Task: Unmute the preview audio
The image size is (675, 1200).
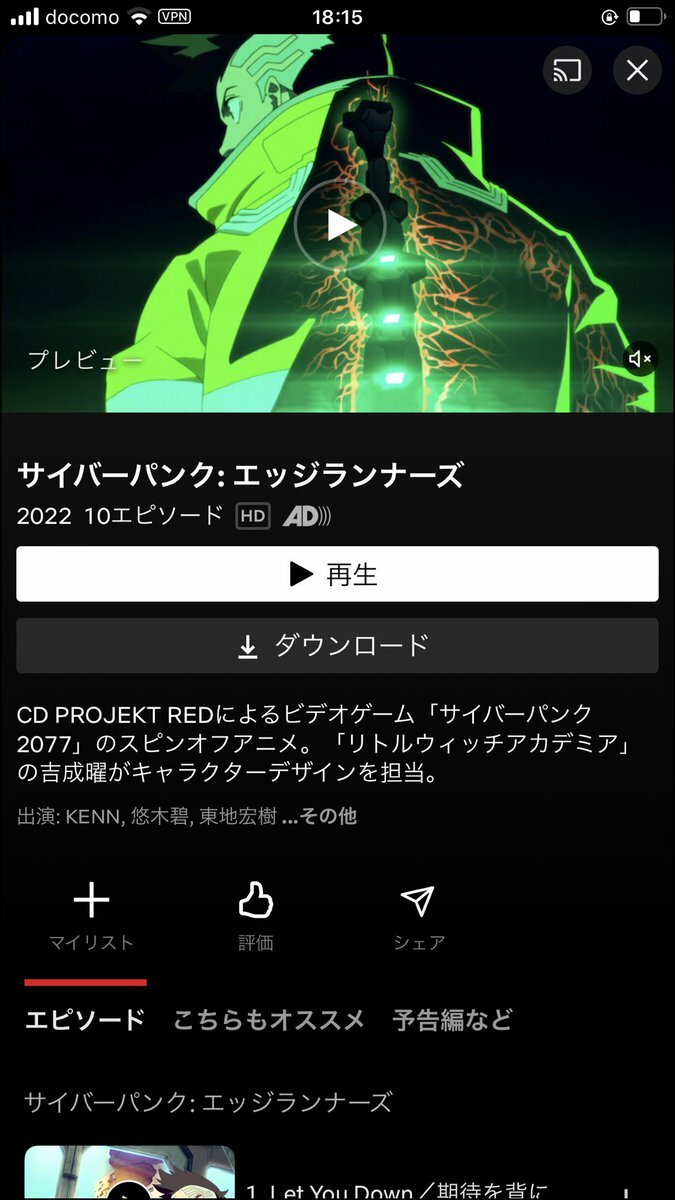Action: [x=639, y=358]
